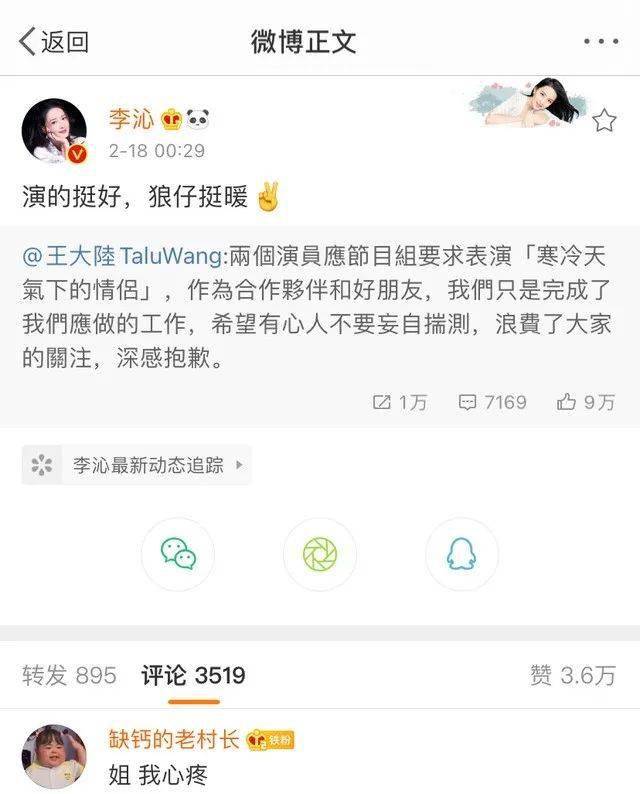Favorite this post with the star
The width and height of the screenshot is (640, 794).
pos(604,122)
